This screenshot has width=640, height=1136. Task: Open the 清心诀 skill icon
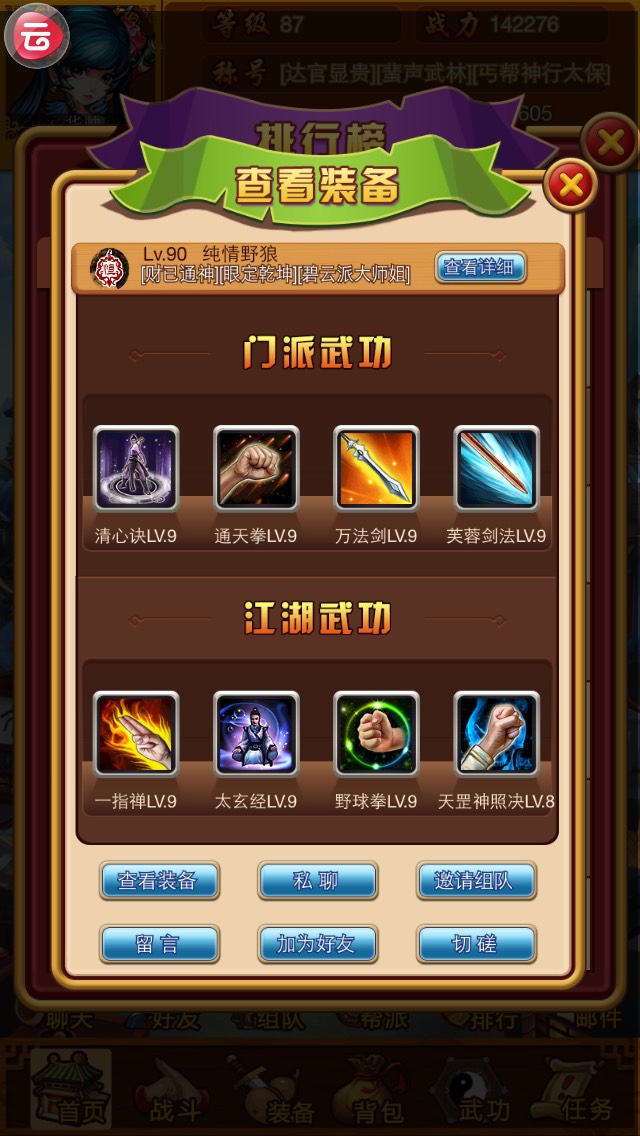(136, 468)
